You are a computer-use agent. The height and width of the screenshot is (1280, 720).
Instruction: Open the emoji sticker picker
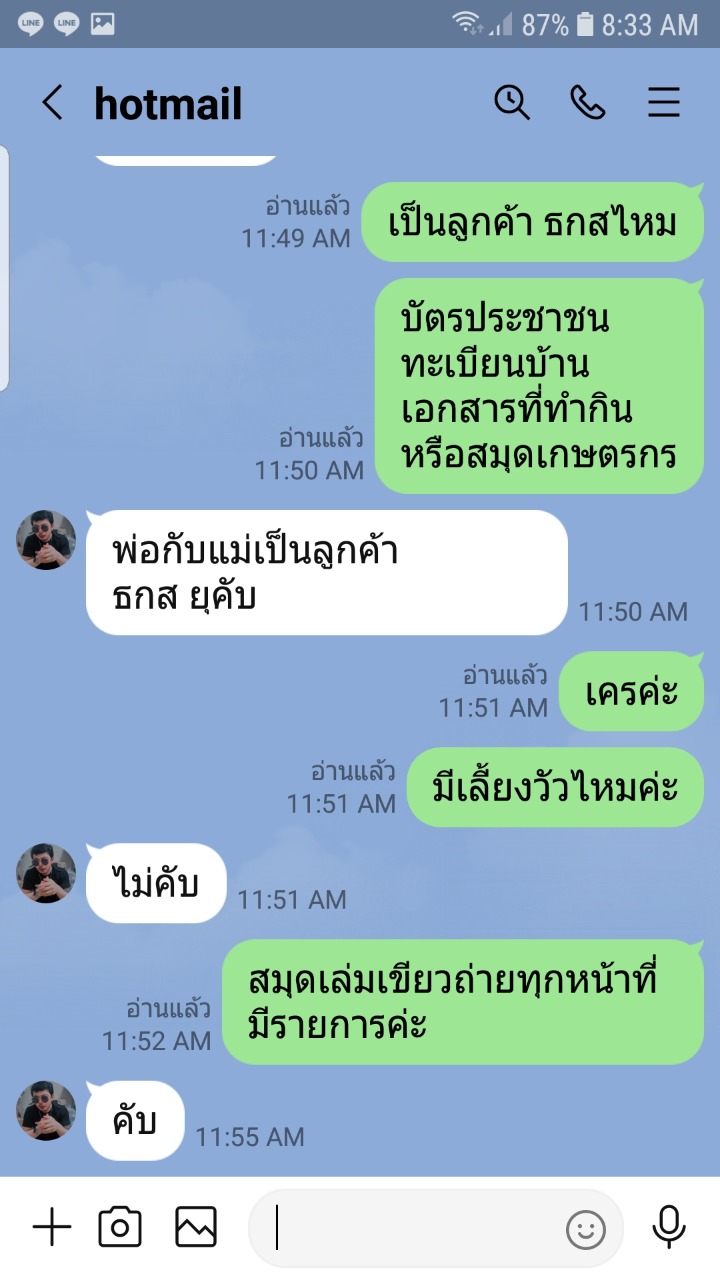coord(586,1229)
